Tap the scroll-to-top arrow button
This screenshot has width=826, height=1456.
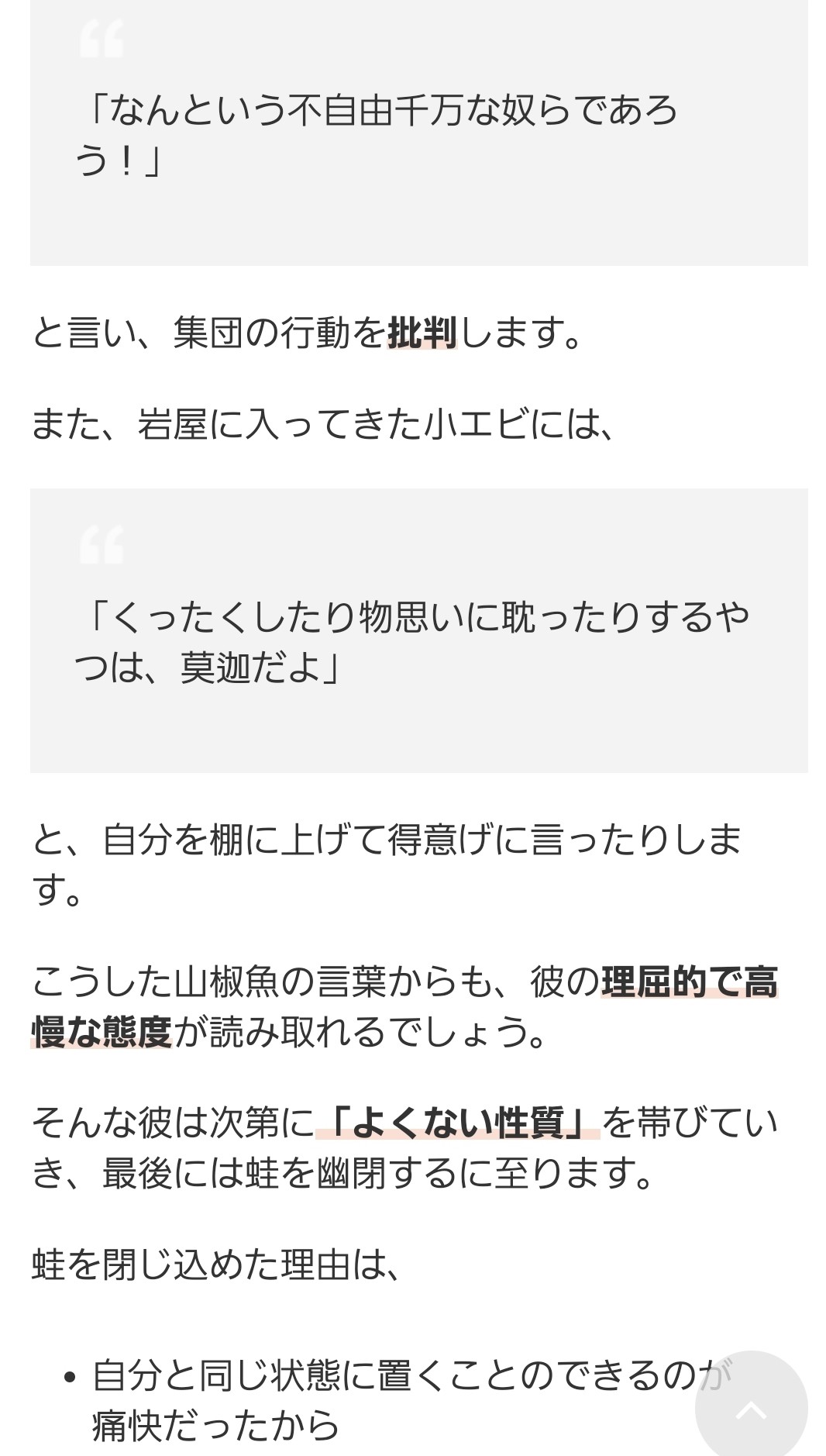[751, 1406]
